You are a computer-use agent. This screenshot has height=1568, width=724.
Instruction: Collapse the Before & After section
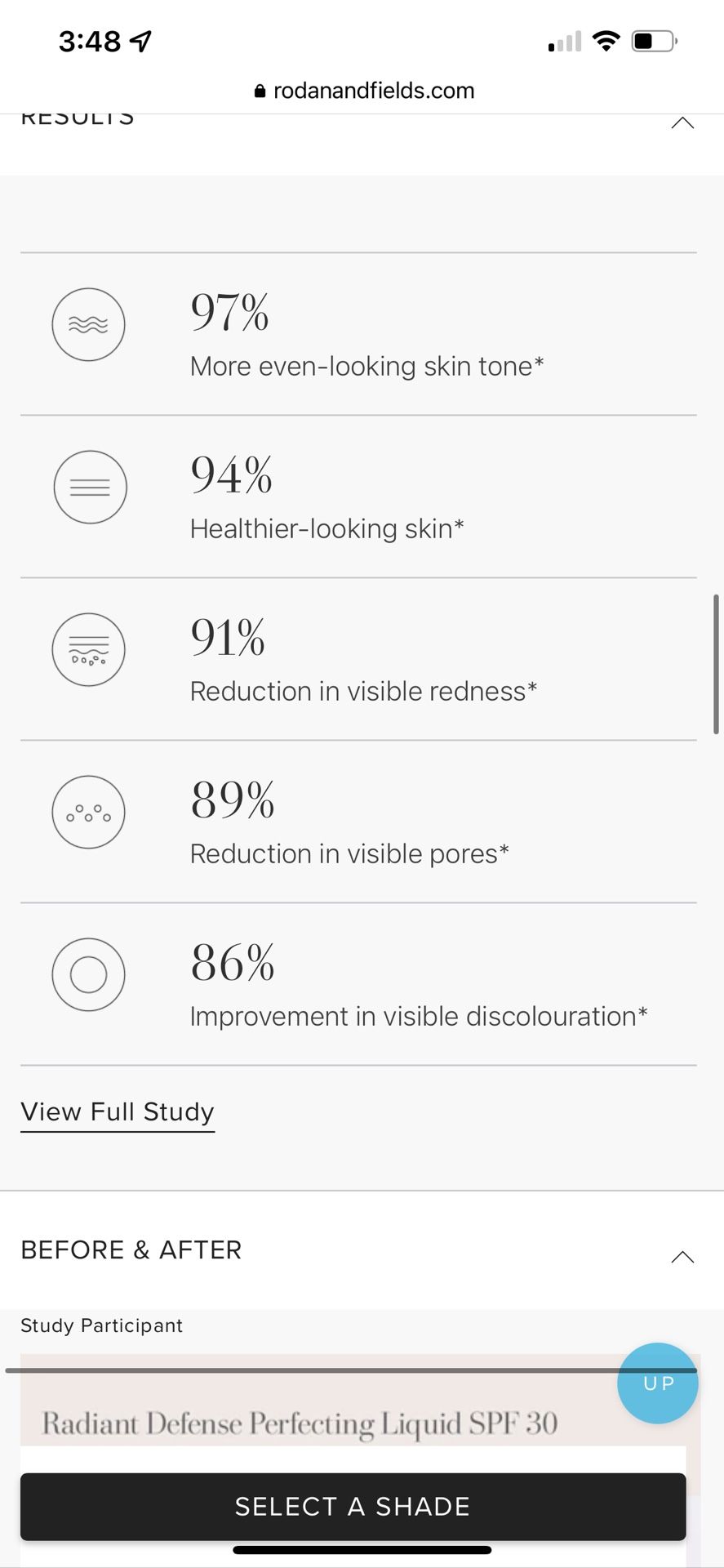tap(682, 1257)
